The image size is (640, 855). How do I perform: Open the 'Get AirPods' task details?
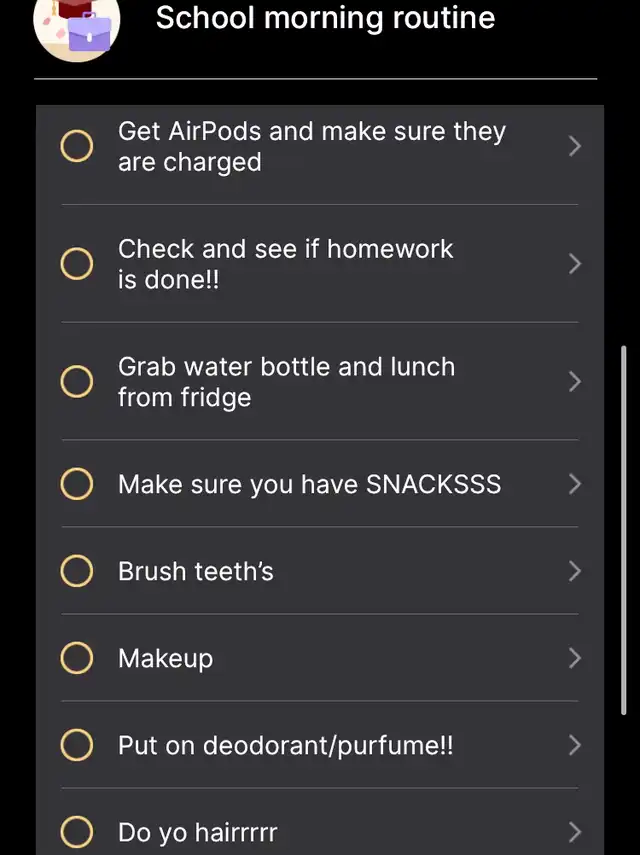[574, 147]
